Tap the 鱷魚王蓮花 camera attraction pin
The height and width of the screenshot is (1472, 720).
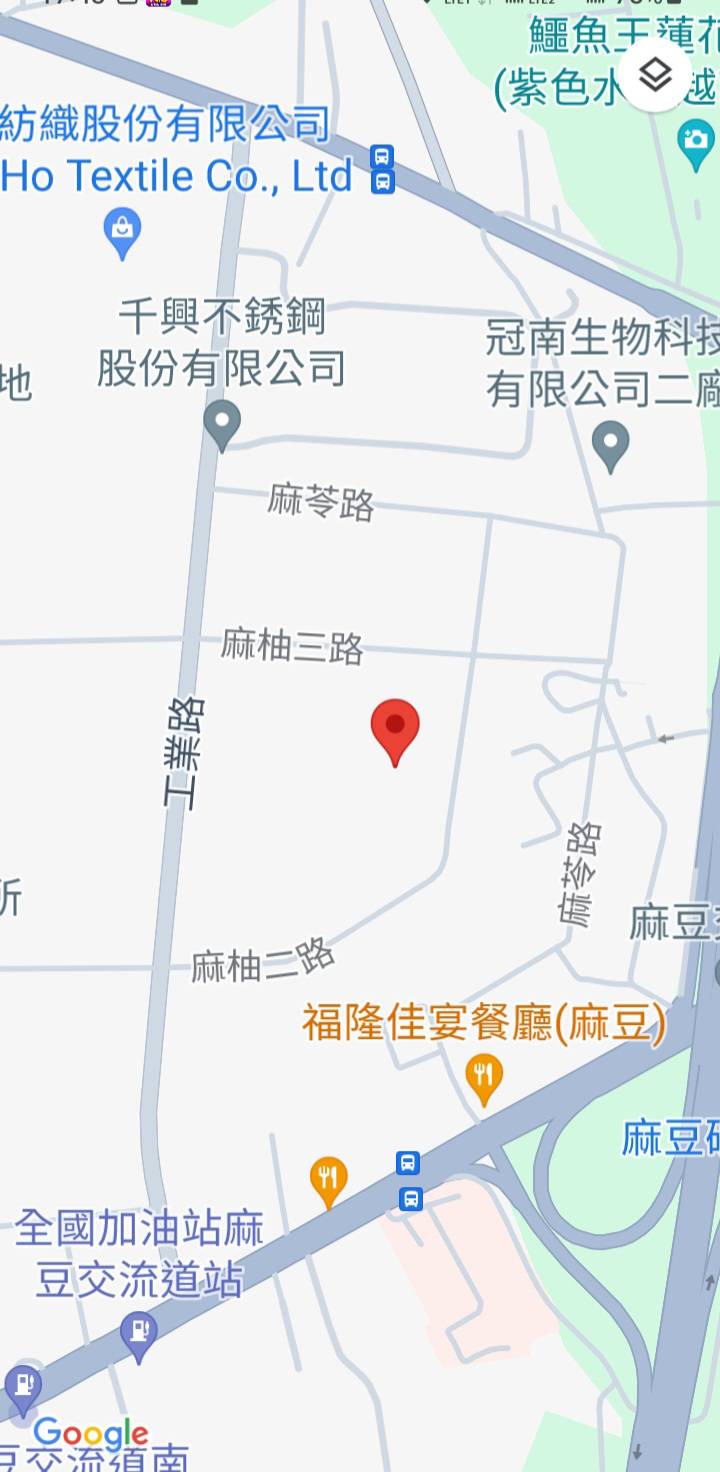tap(696, 143)
